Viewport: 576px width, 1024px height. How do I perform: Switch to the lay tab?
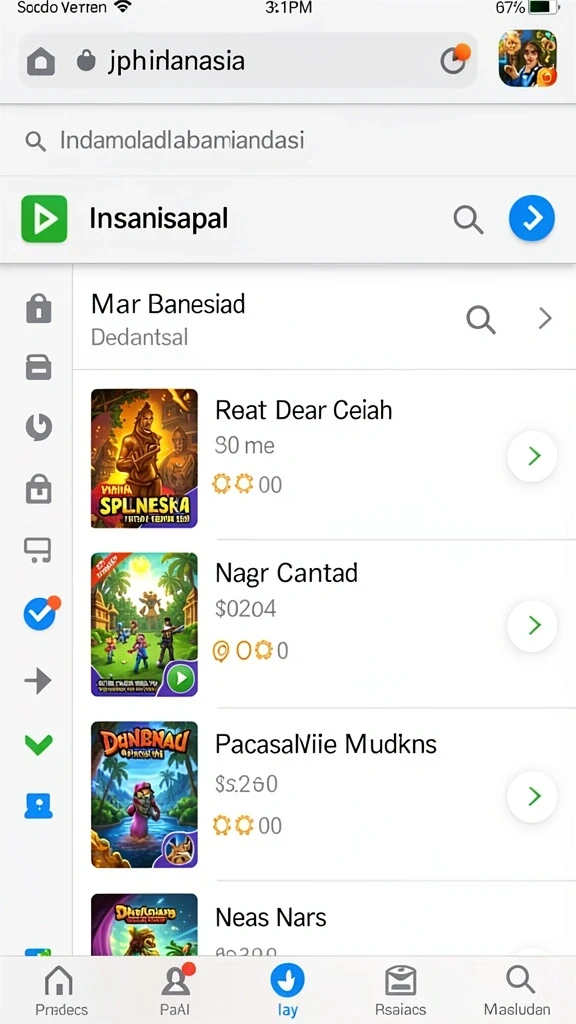(287, 991)
